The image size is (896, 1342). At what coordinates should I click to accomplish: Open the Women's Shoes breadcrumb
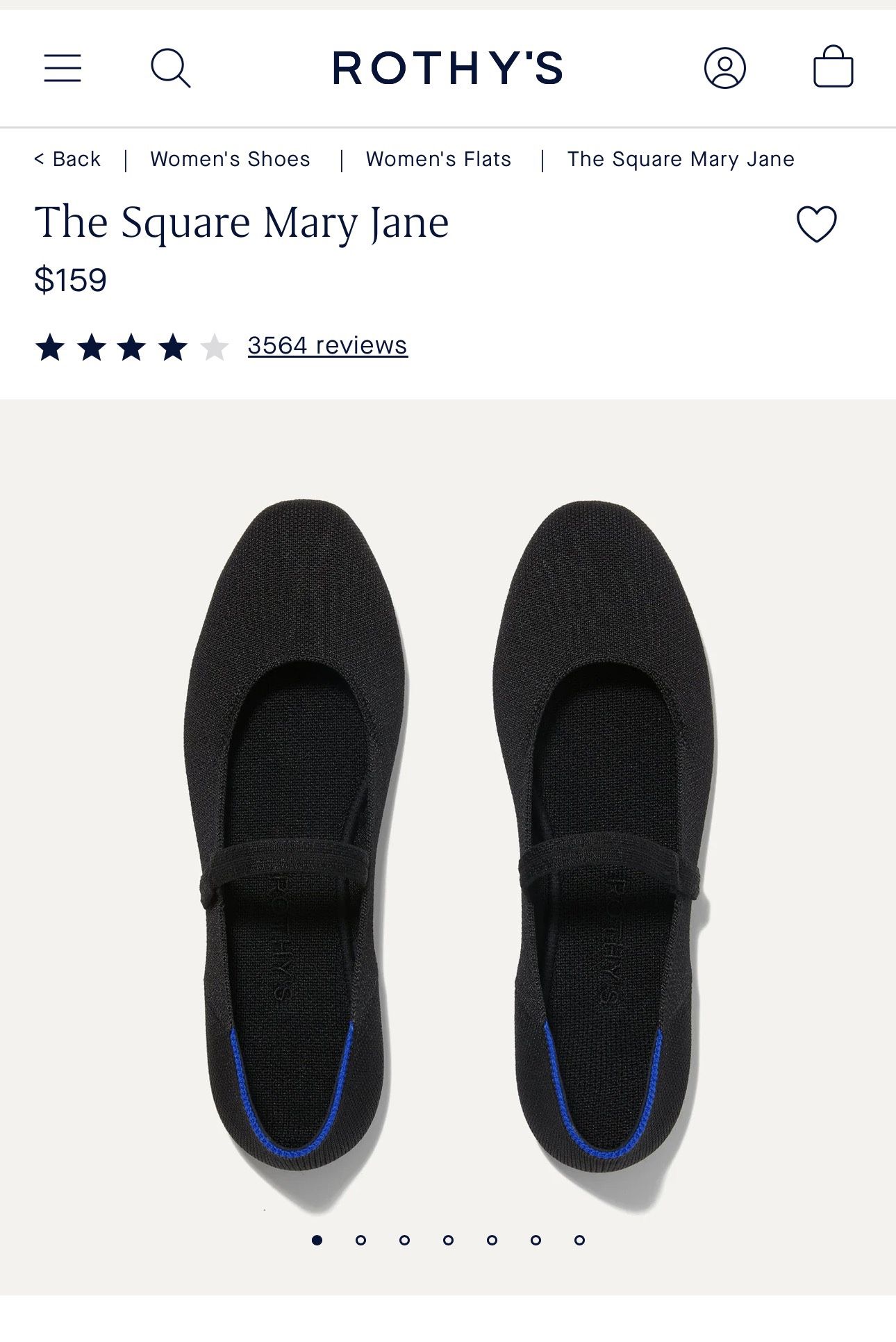pyautogui.click(x=230, y=159)
